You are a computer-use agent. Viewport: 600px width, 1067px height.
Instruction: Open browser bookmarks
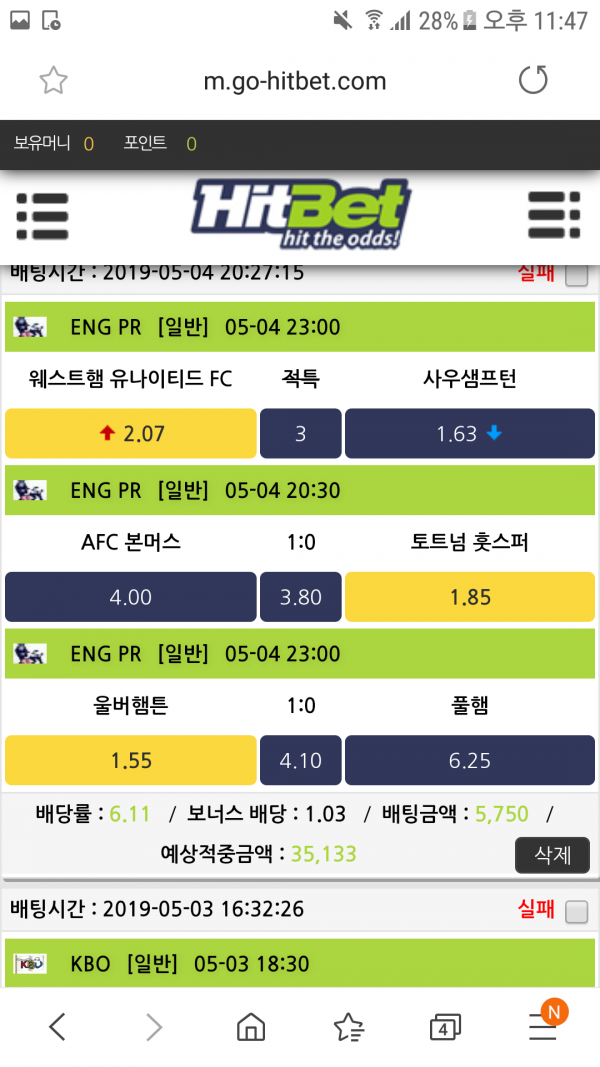point(348,1026)
